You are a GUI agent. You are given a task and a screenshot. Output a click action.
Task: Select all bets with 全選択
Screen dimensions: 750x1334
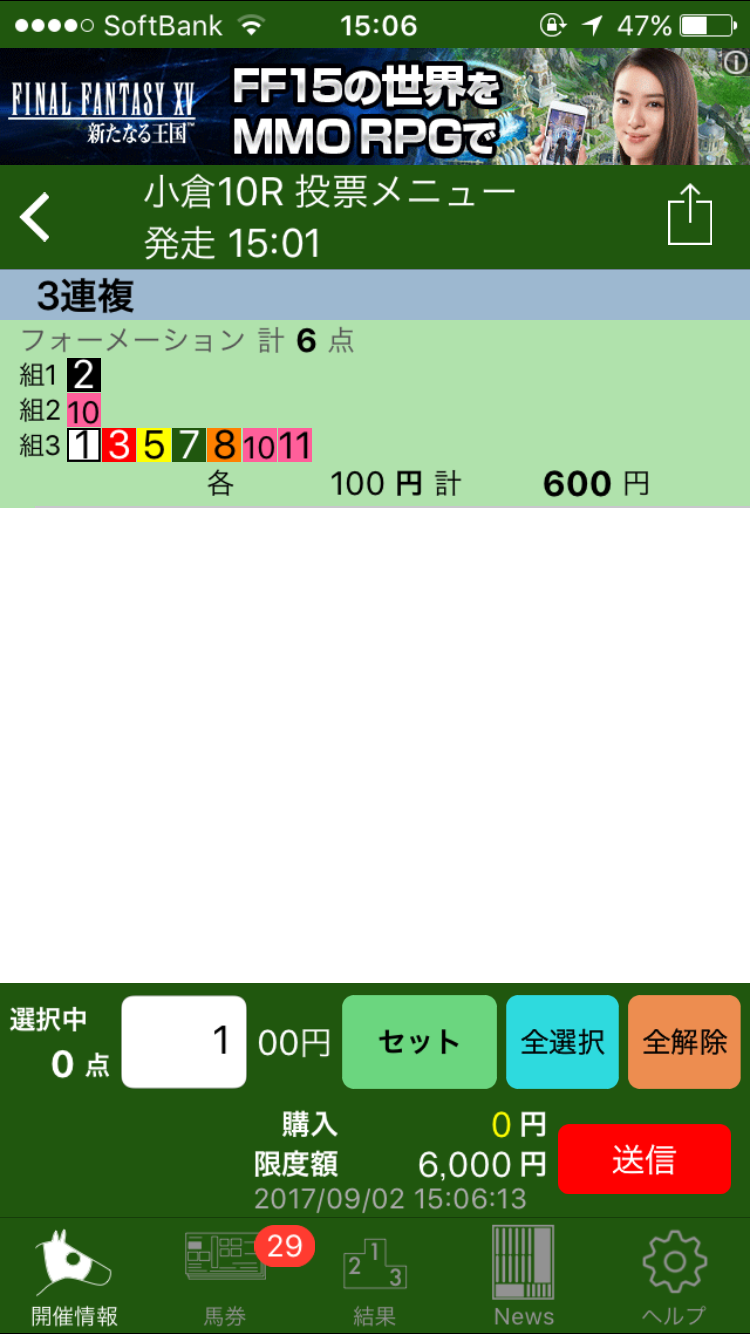[562, 1042]
